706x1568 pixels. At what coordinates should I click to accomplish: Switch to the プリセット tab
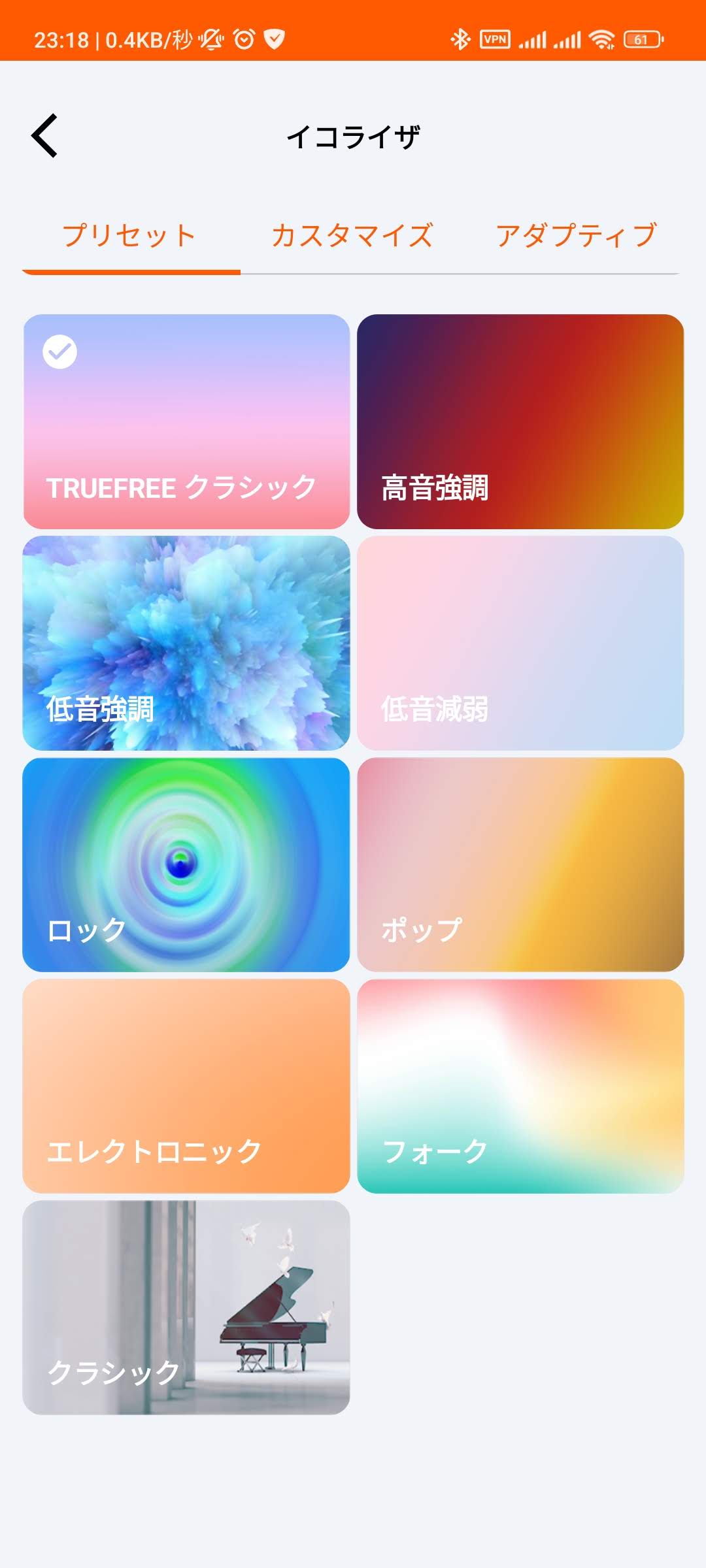pos(129,236)
